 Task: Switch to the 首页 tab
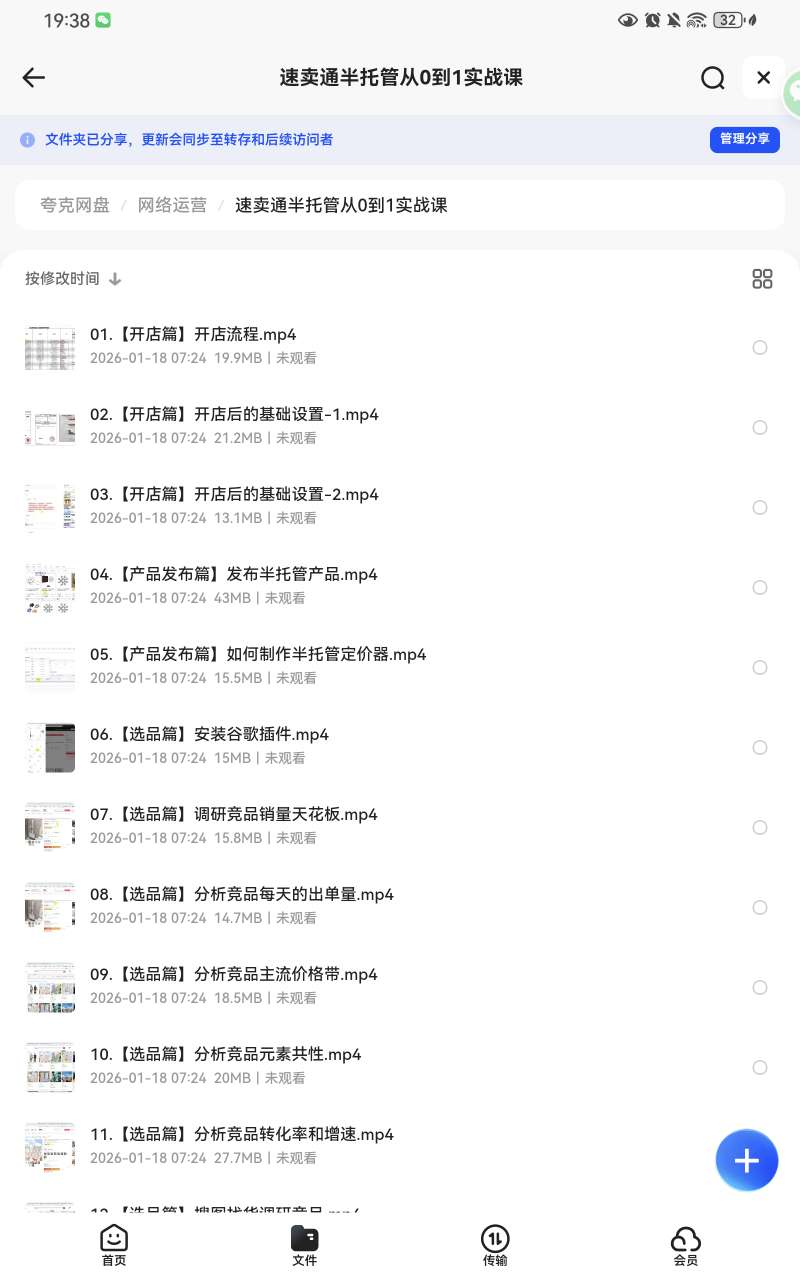pyautogui.click(x=114, y=1245)
